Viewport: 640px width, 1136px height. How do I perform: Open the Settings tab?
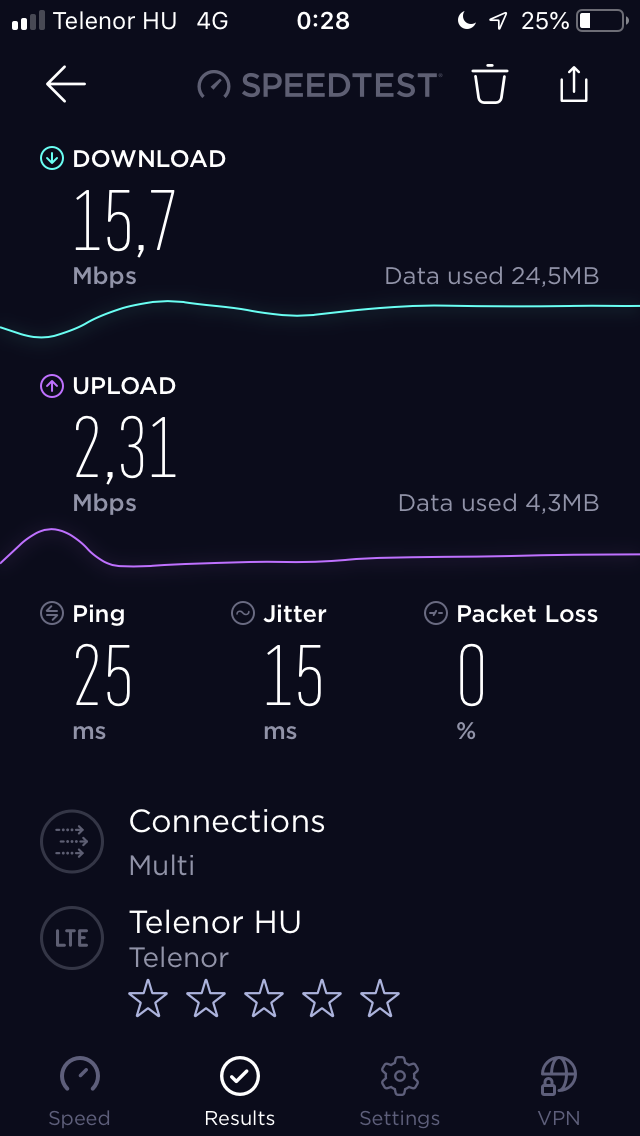(x=399, y=1090)
